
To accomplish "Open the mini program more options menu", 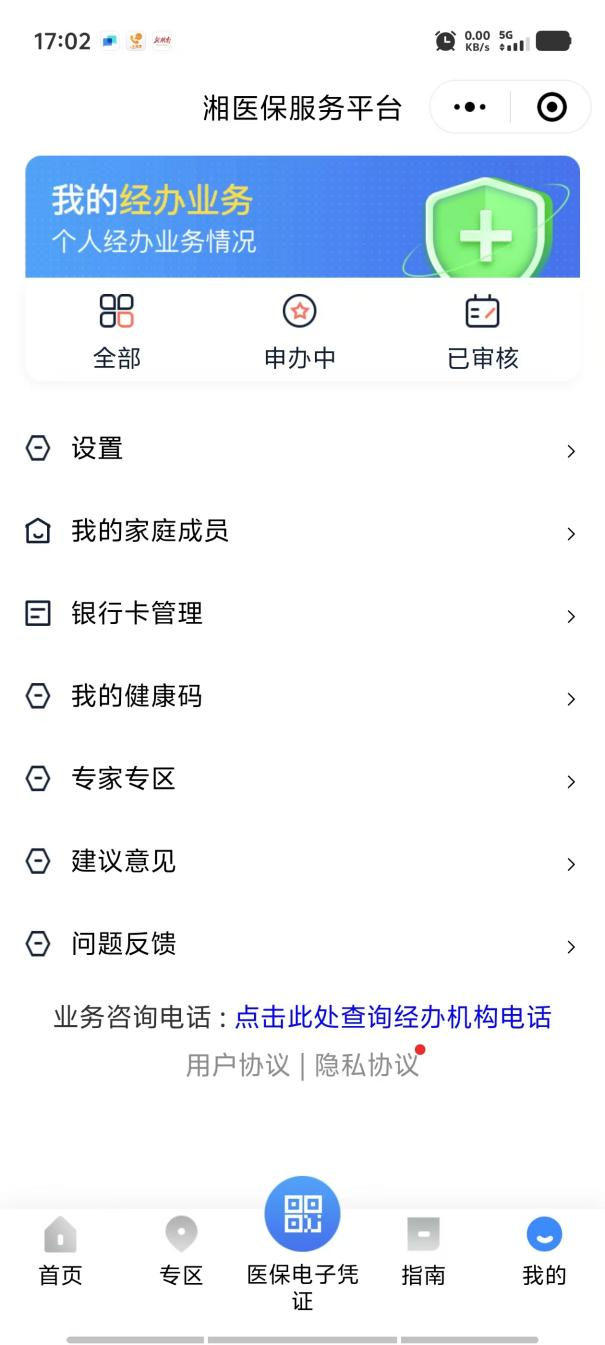I will pyautogui.click(x=470, y=107).
